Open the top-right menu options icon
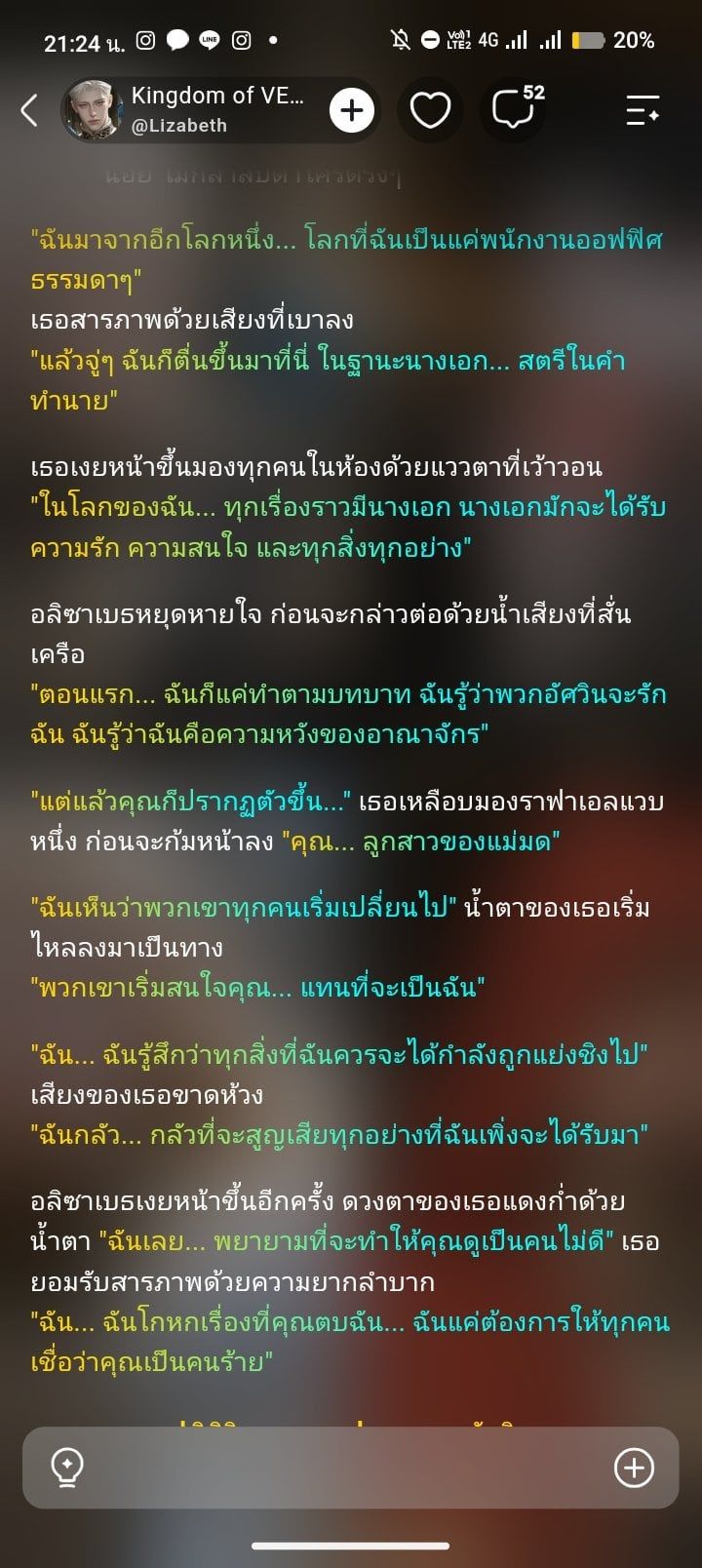This screenshot has width=702, height=1568. tap(643, 110)
